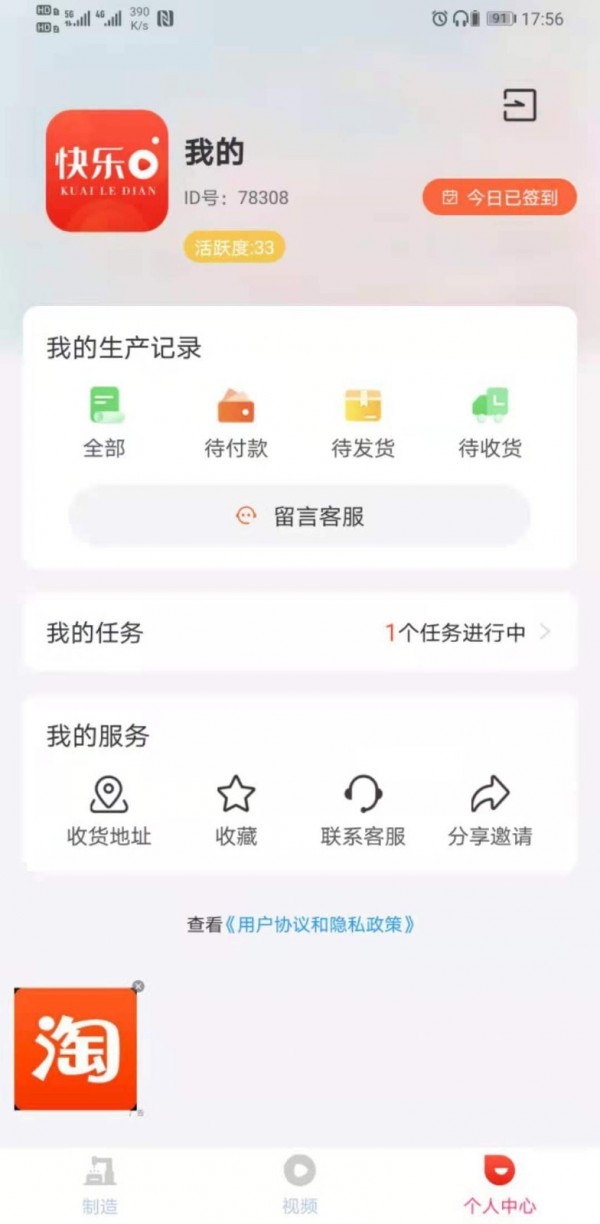Open the 我的任务 row
Viewport: 600px width, 1224px height.
coord(299,632)
